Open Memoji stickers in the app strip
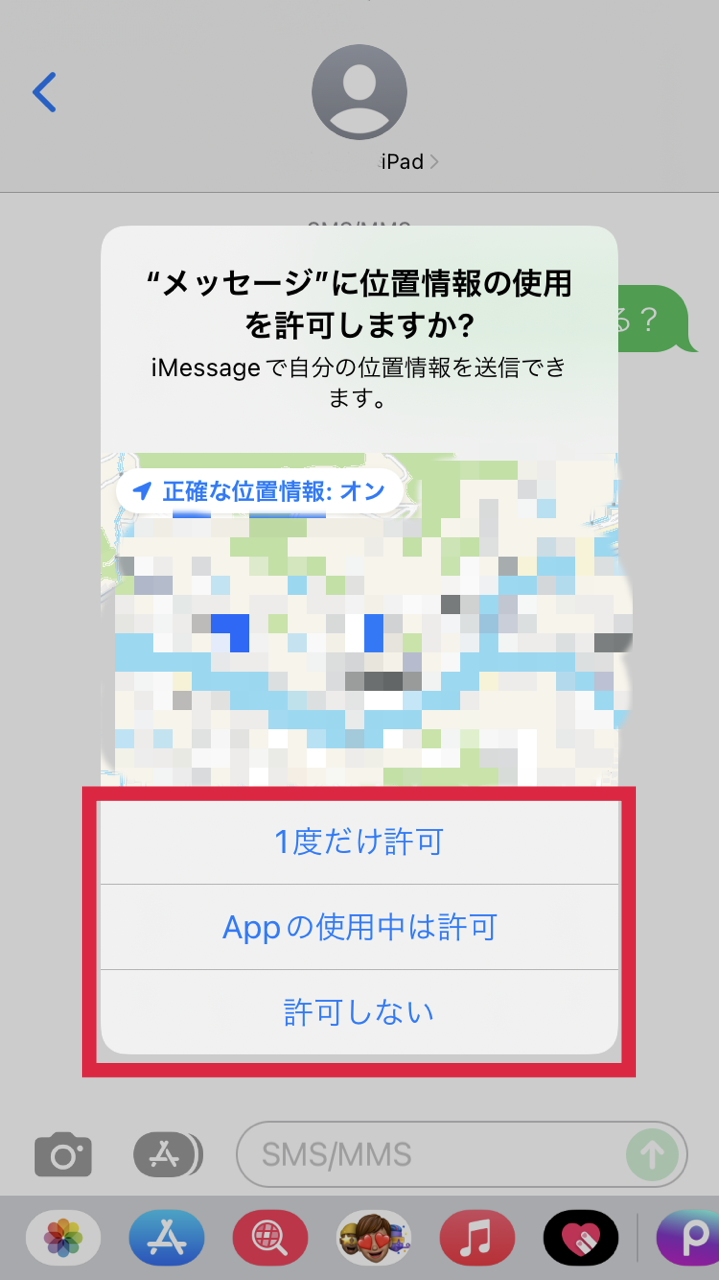 (374, 1239)
